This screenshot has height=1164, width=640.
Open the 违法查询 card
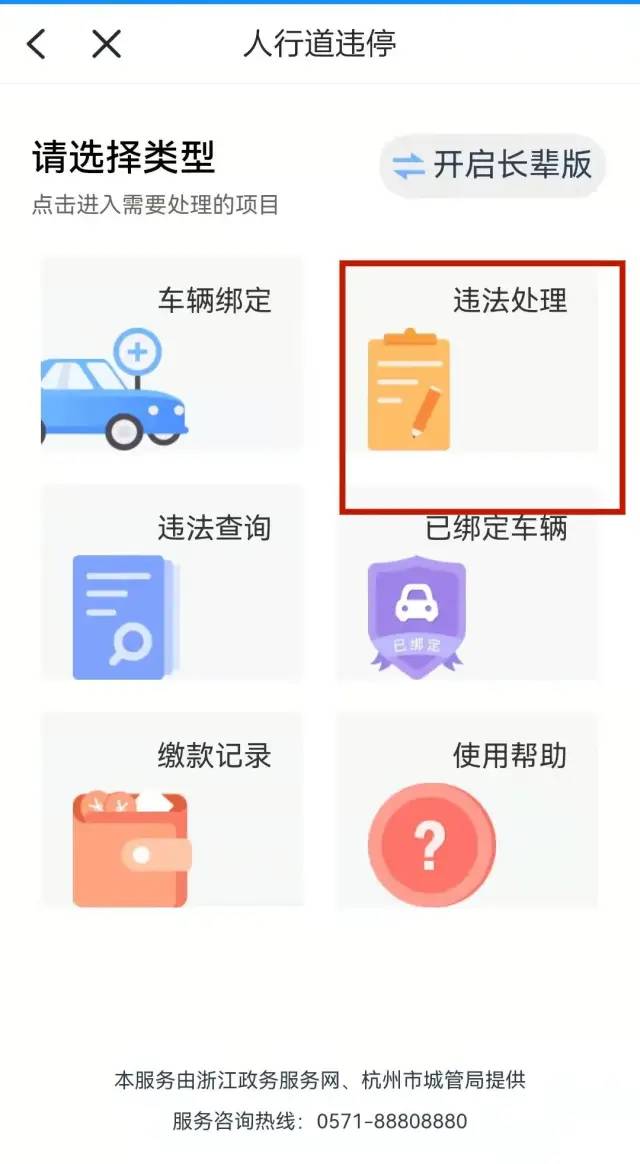click(171, 583)
